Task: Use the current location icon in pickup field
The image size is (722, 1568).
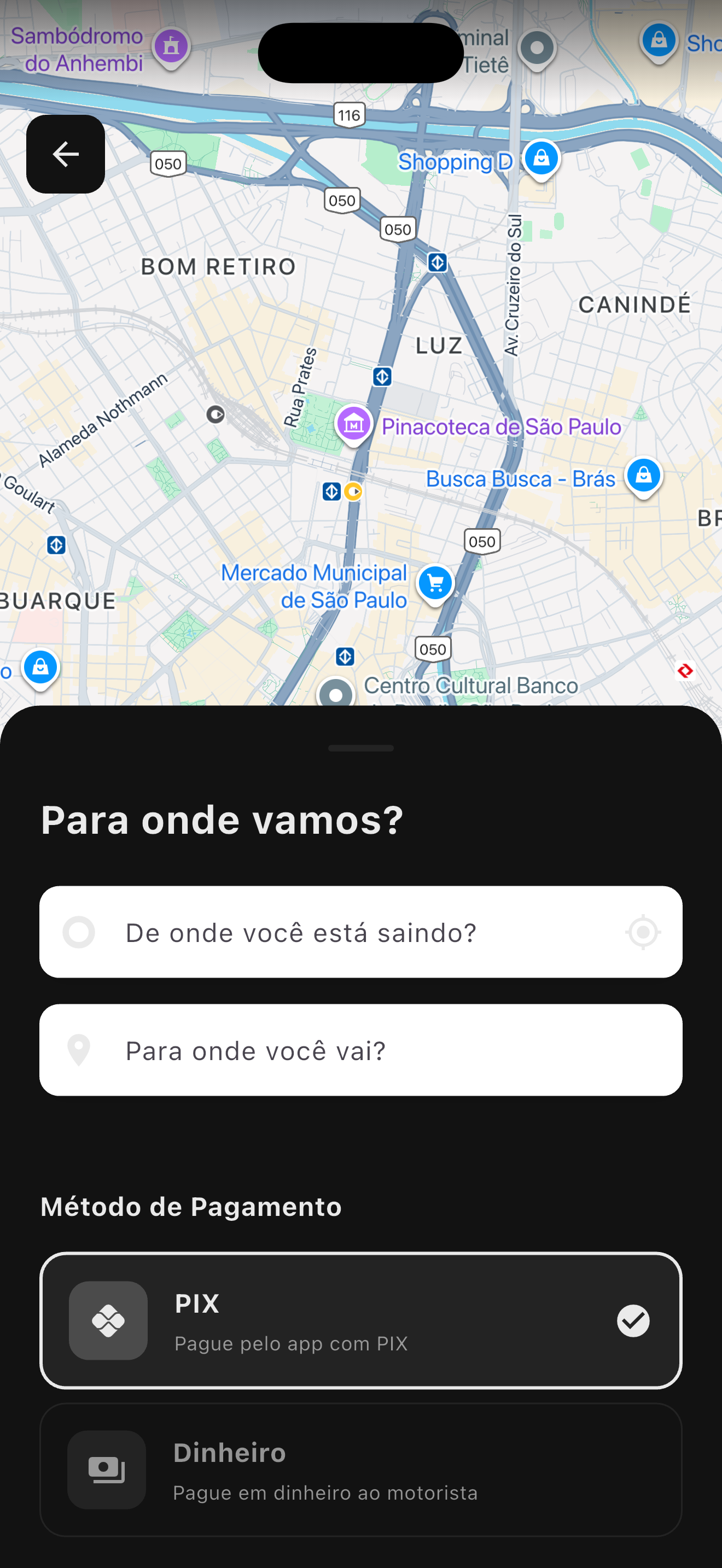Action: tap(642, 932)
